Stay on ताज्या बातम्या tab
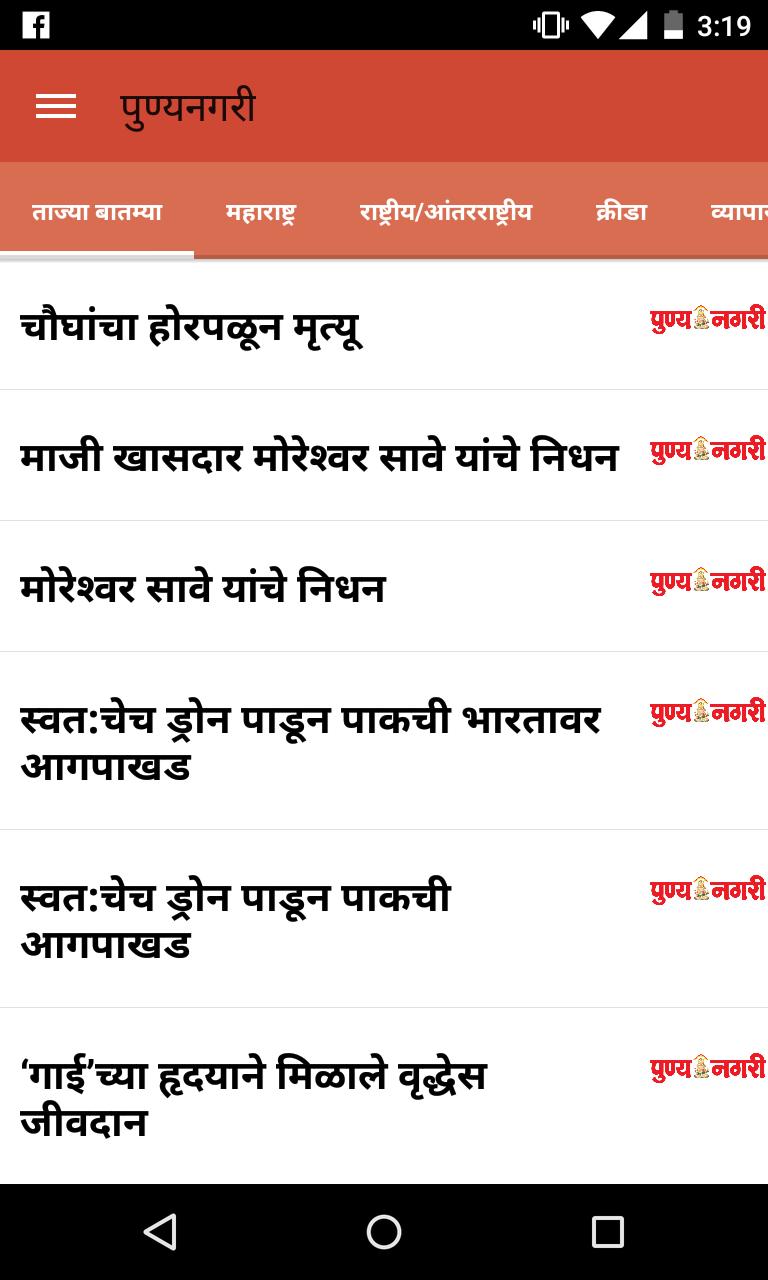Screen dimensions: 768x1280 97,212
